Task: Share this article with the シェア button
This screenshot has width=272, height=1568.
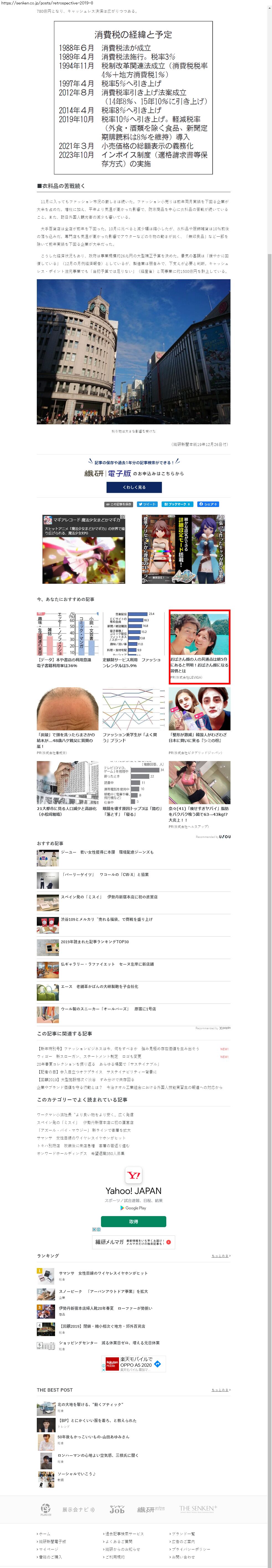Action: pyautogui.click(x=207, y=504)
